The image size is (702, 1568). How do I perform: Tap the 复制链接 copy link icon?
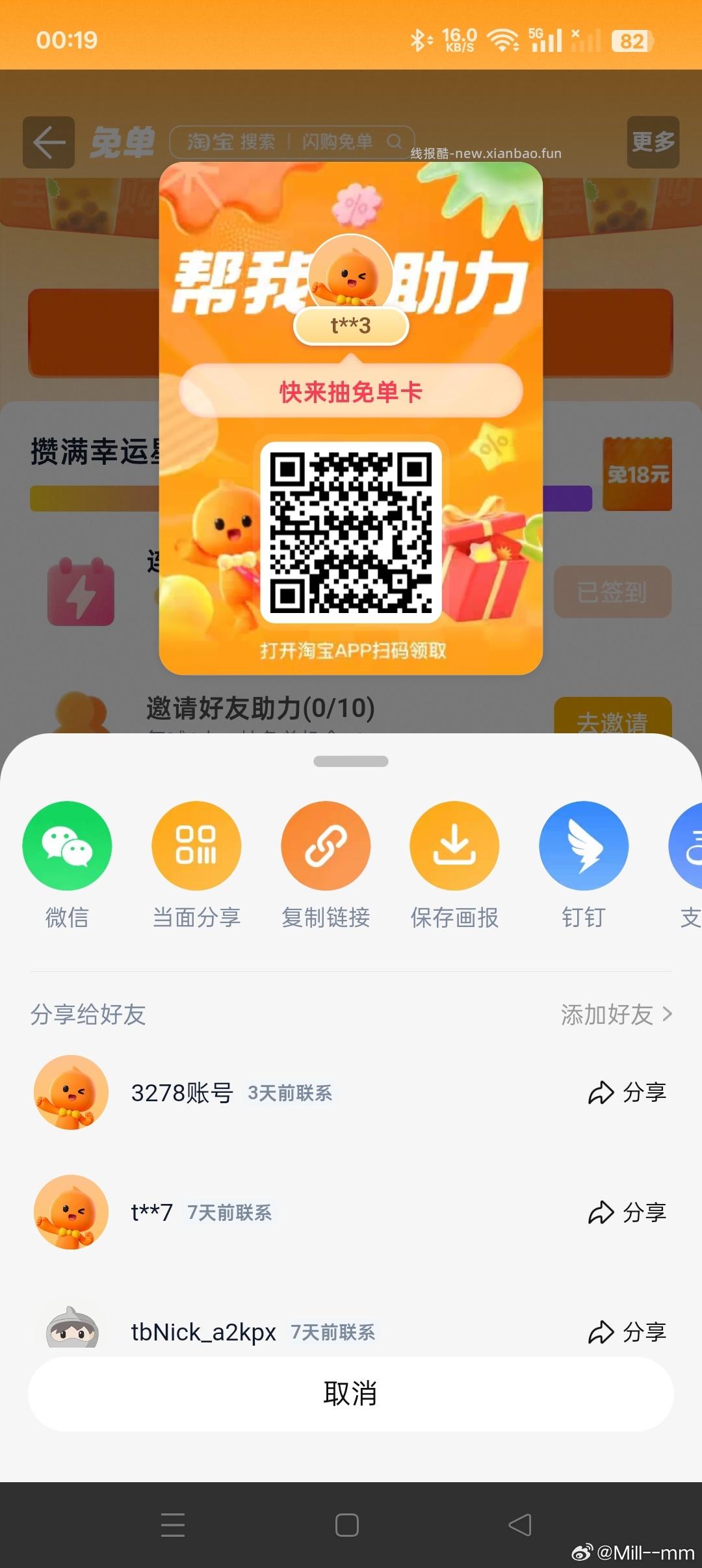tap(326, 845)
